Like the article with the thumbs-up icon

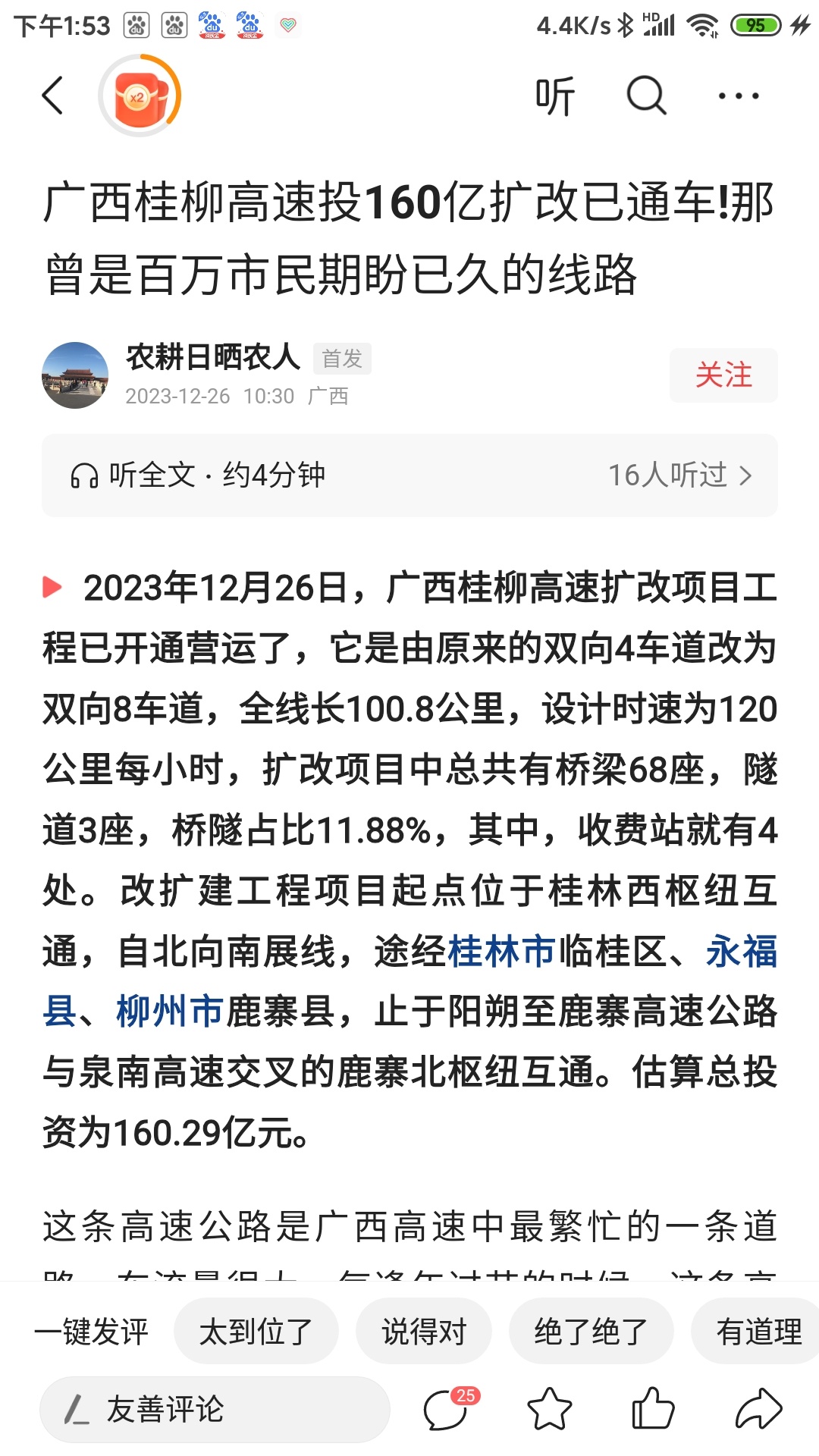pyautogui.click(x=653, y=1410)
